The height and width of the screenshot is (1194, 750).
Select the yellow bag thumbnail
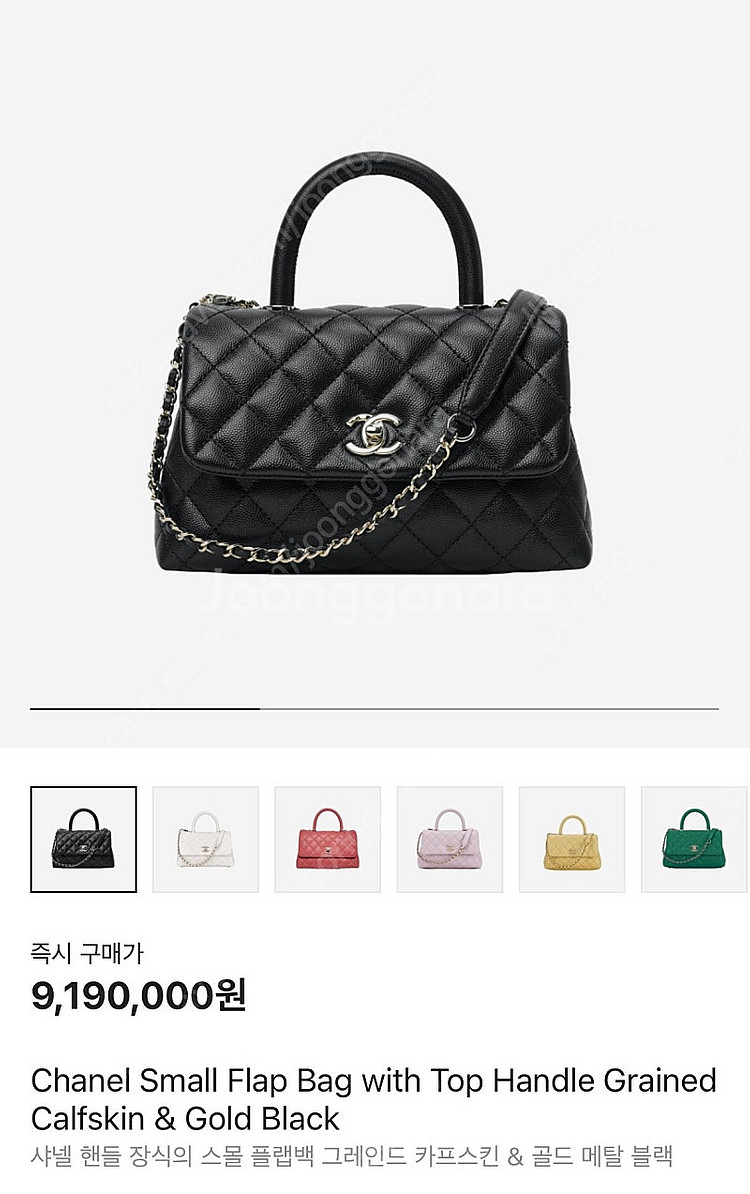(572, 839)
